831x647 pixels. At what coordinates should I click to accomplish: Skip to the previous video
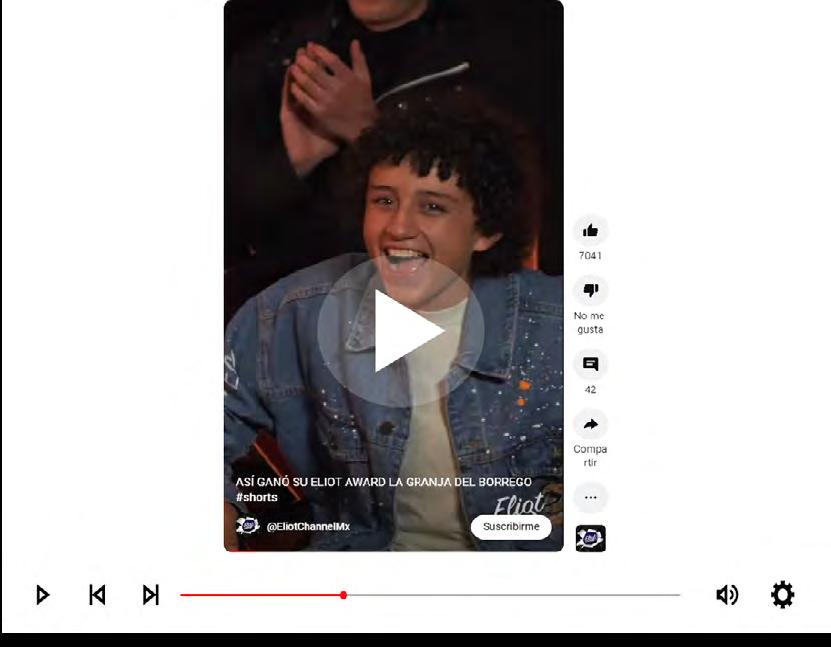[97, 595]
